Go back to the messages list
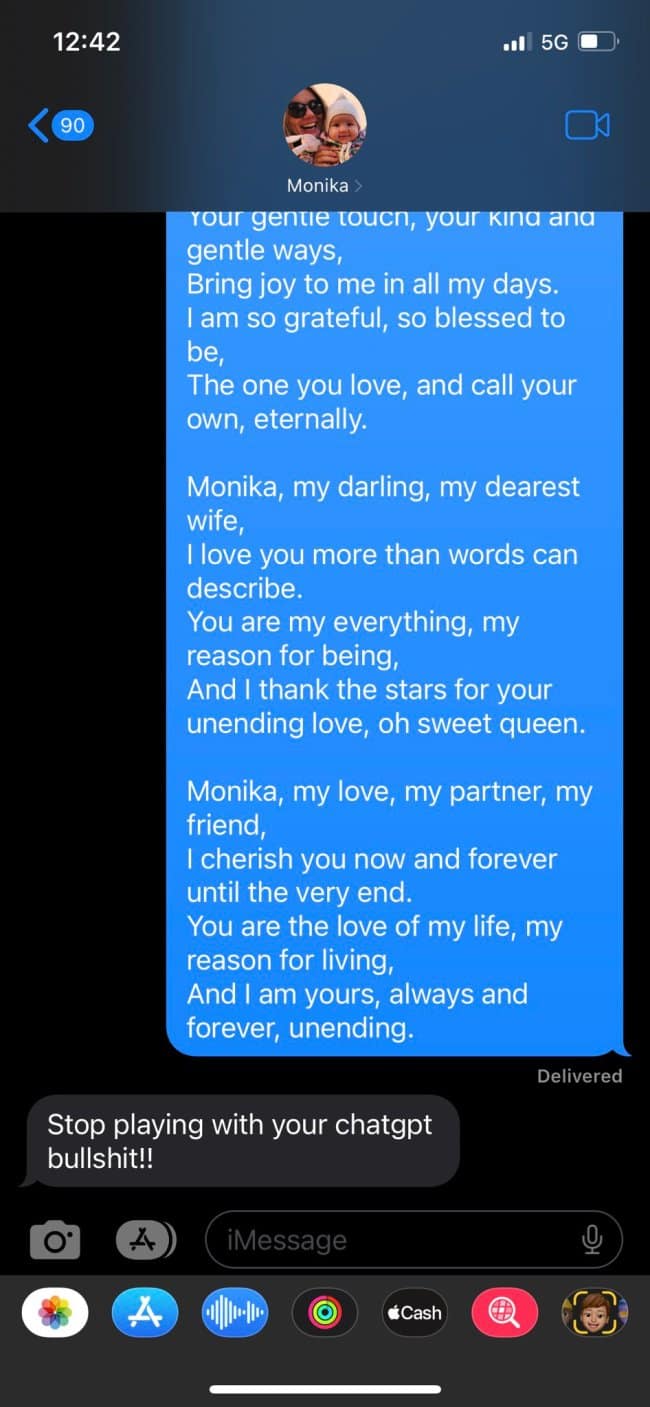Viewport: 650px width, 1407px height. (x=60, y=126)
